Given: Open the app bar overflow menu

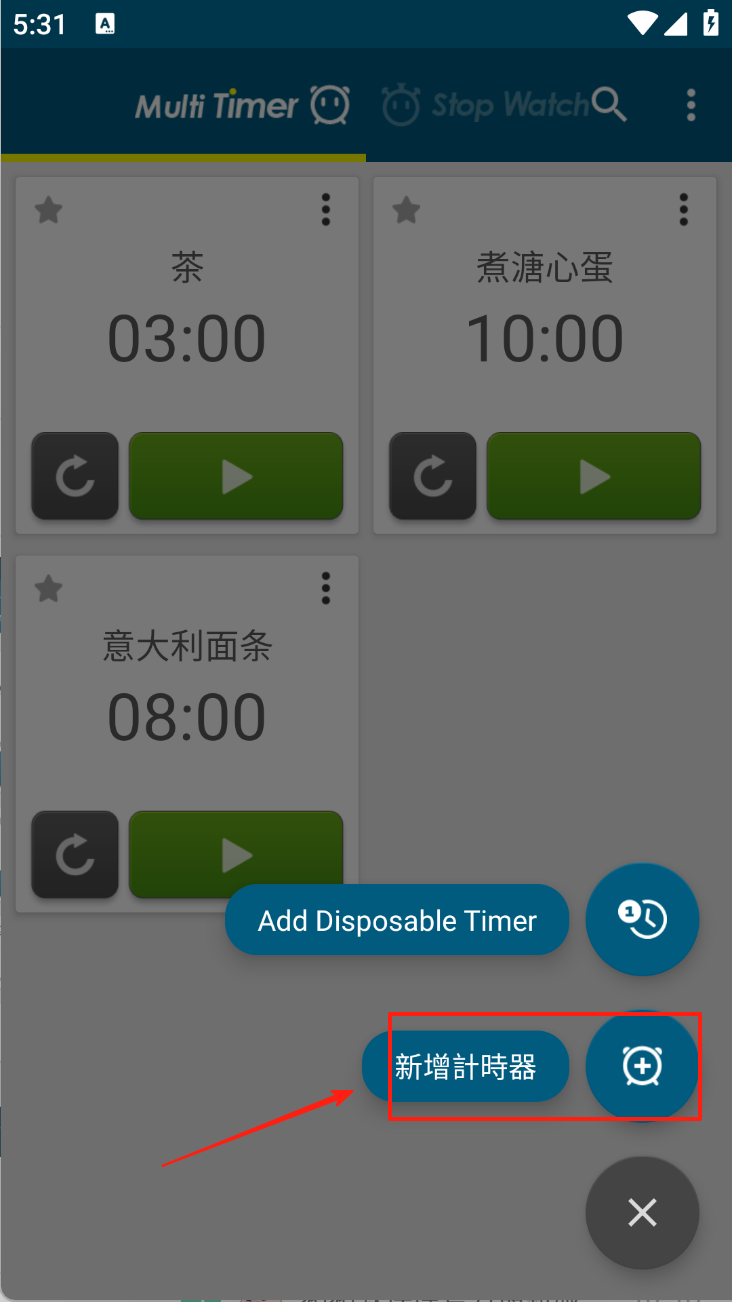Looking at the screenshot, I should (x=691, y=105).
